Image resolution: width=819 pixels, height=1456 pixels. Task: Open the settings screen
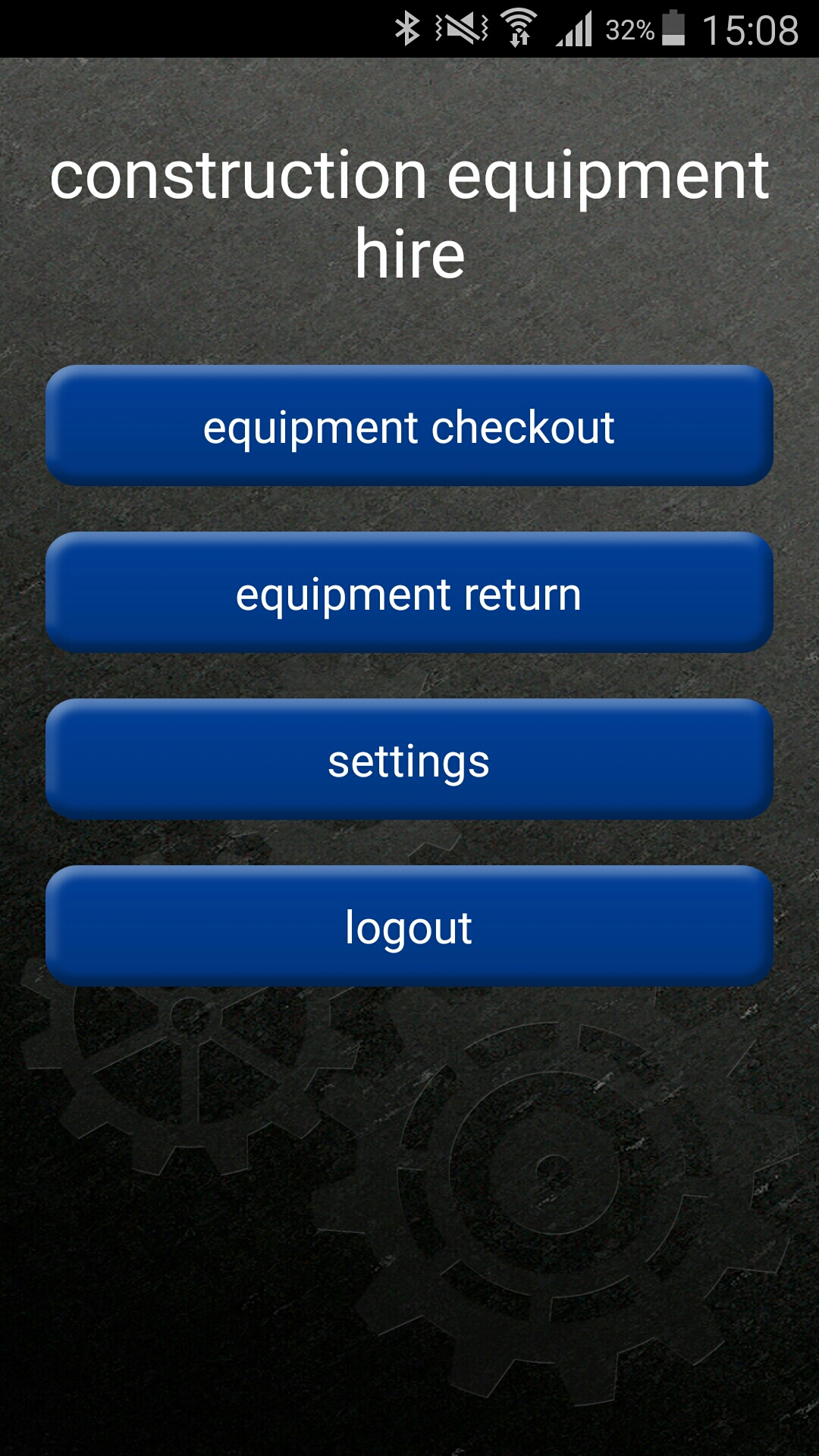click(409, 761)
